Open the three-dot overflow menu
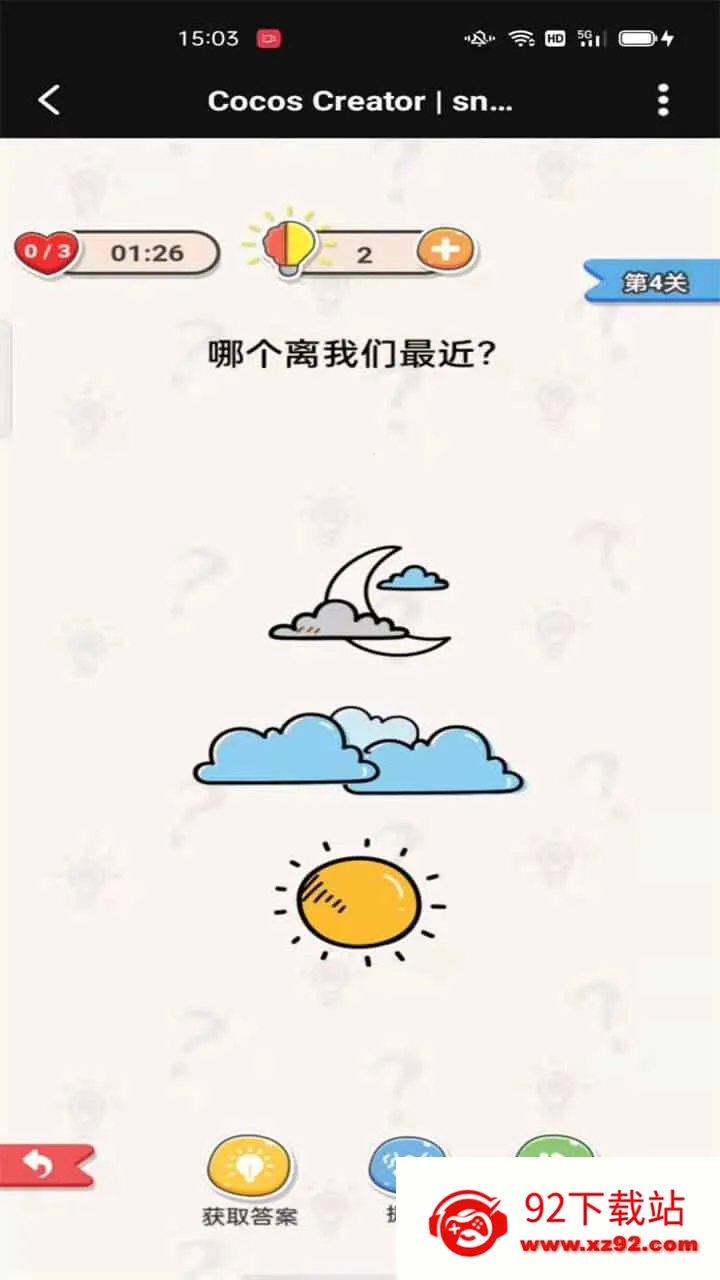Image resolution: width=720 pixels, height=1280 pixels. pos(663,100)
